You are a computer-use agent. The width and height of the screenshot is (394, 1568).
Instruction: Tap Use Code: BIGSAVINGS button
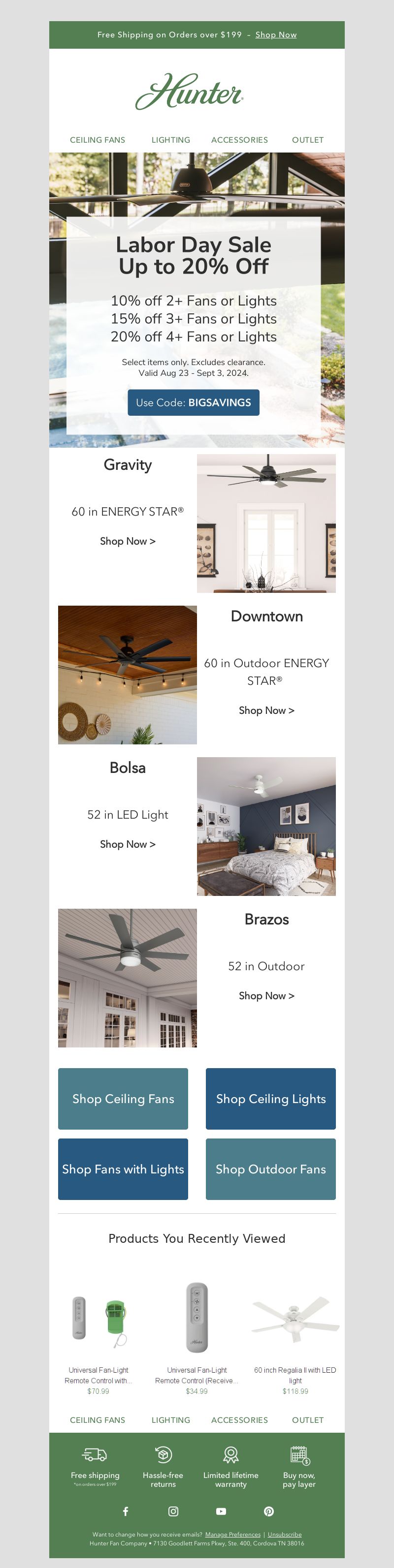pyautogui.click(x=194, y=402)
